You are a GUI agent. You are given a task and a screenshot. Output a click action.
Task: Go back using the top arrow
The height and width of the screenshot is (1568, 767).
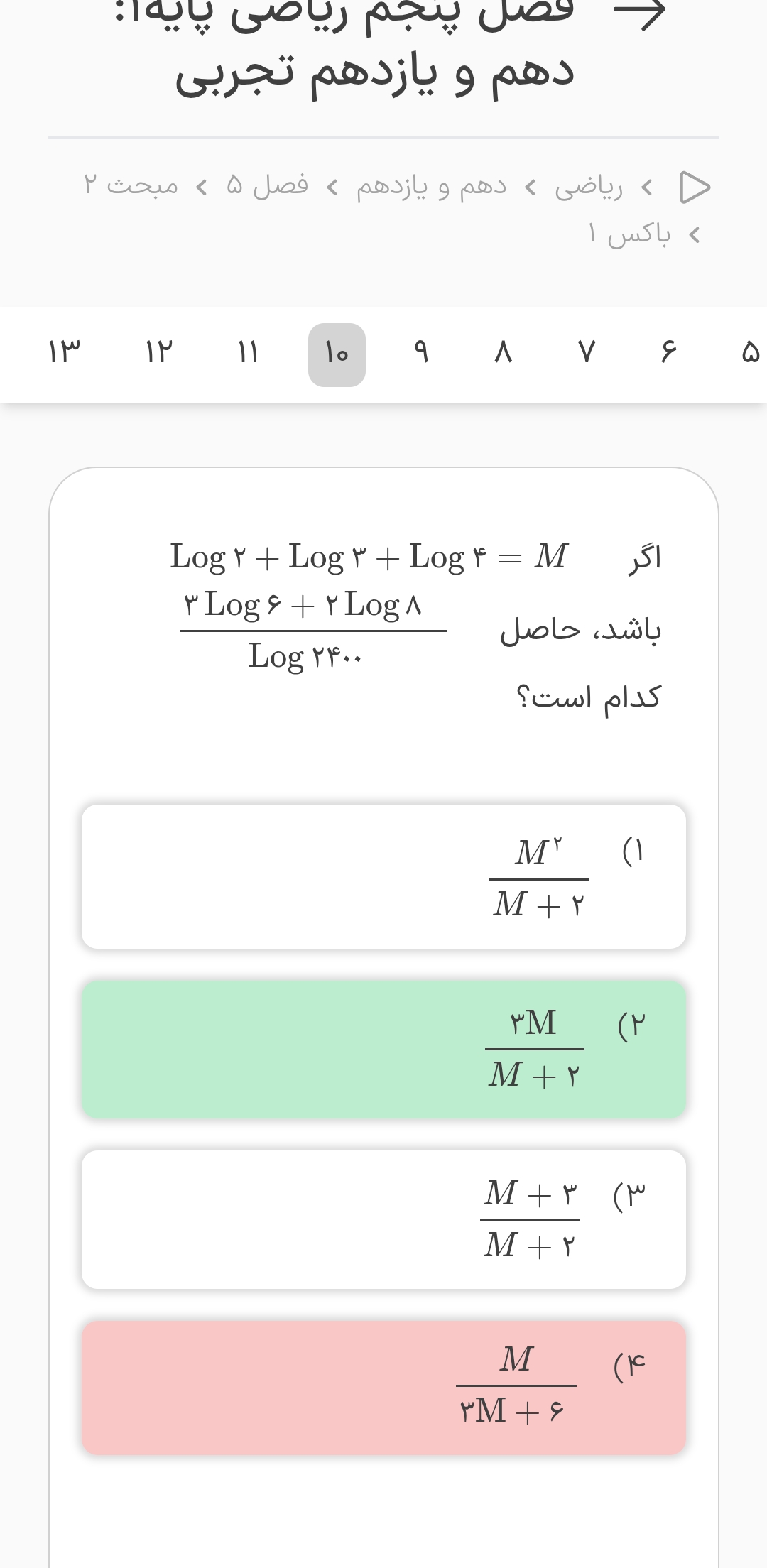639,13
